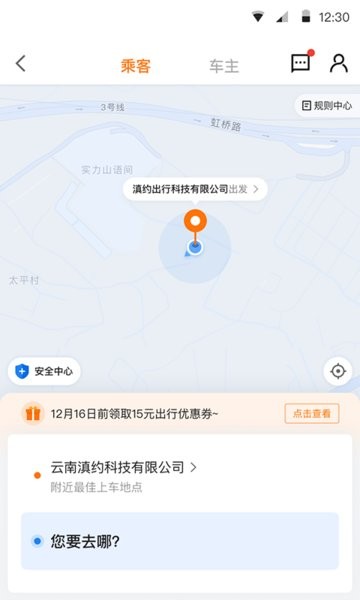
Task: Switch to the 车主 tab
Action: [224, 66]
